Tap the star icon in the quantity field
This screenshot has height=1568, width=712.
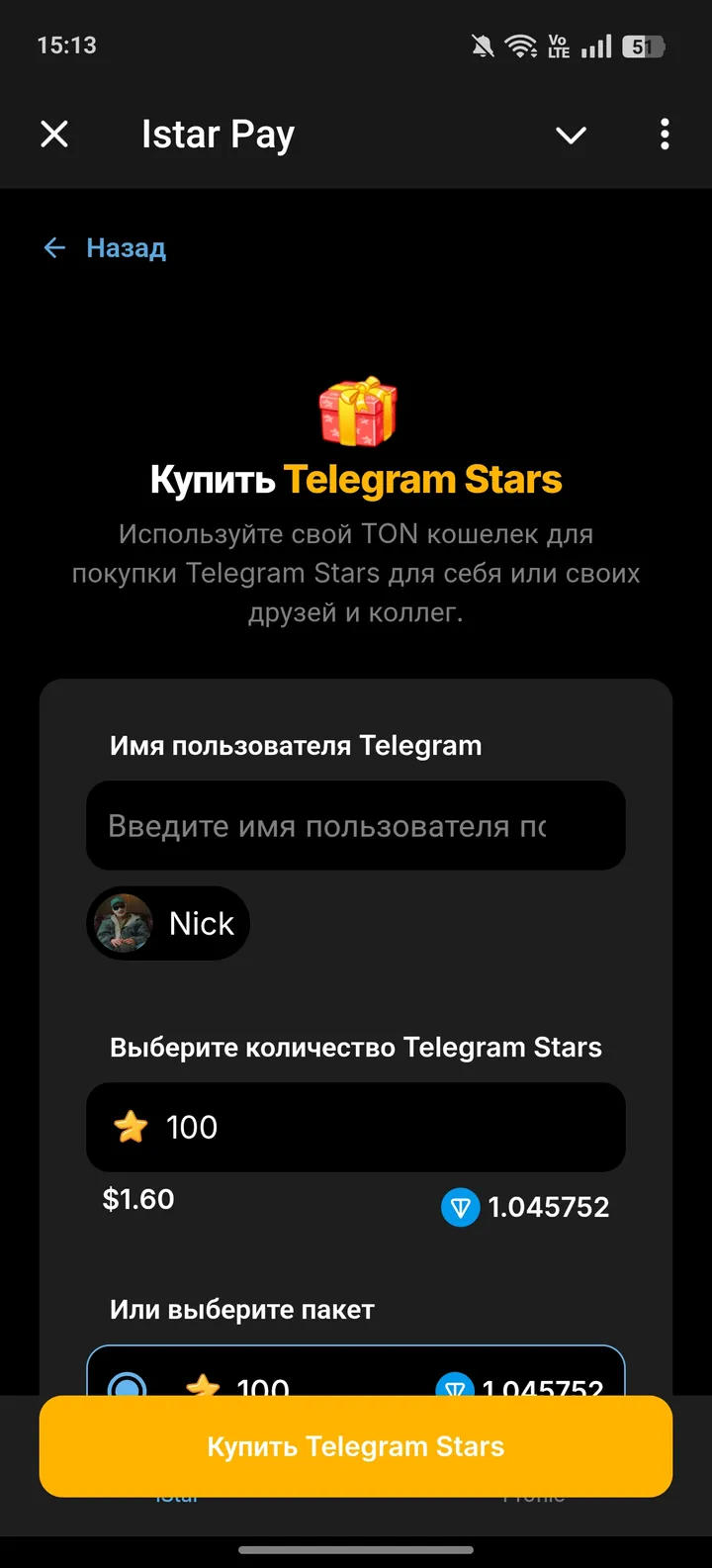132,1127
